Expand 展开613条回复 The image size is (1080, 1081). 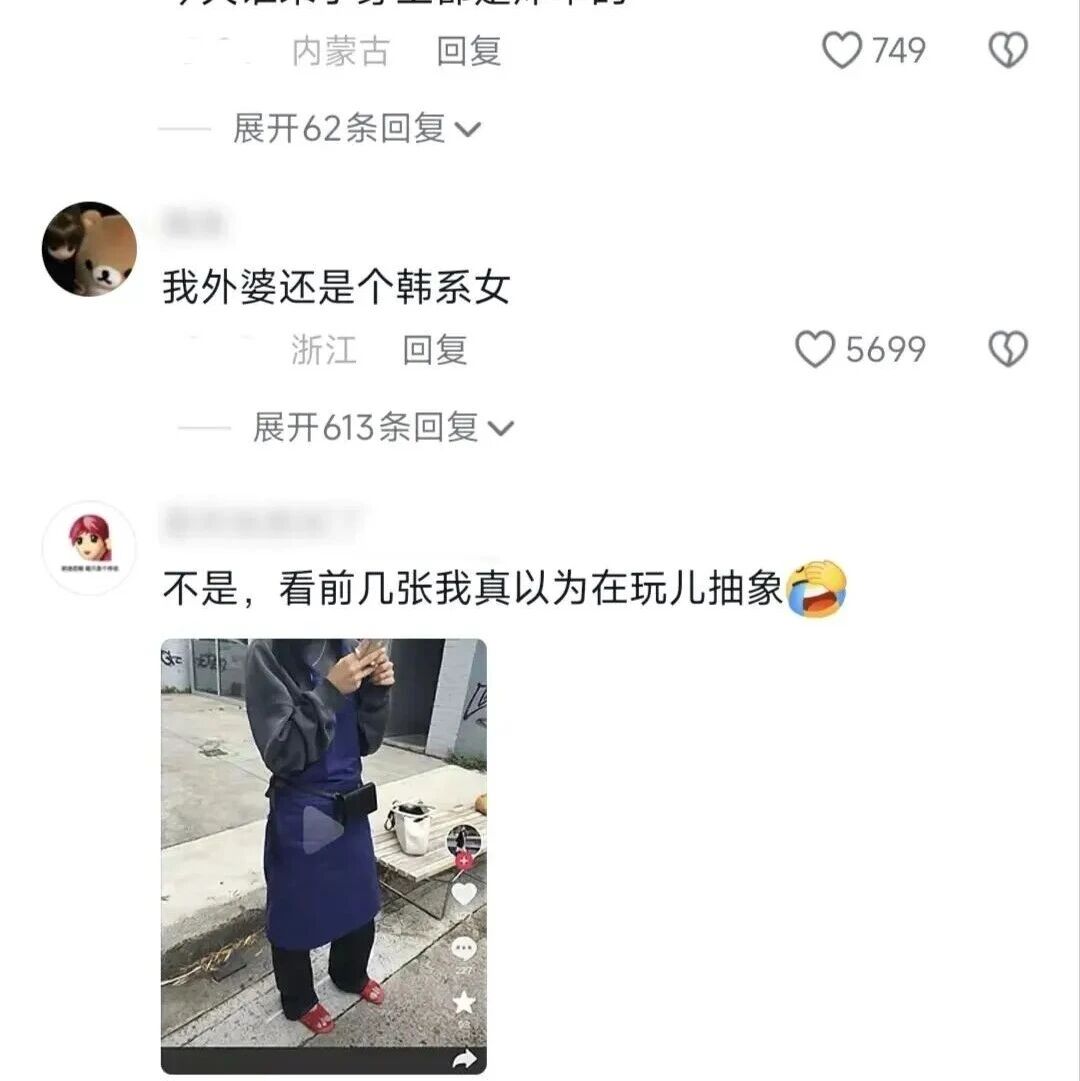coord(382,428)
